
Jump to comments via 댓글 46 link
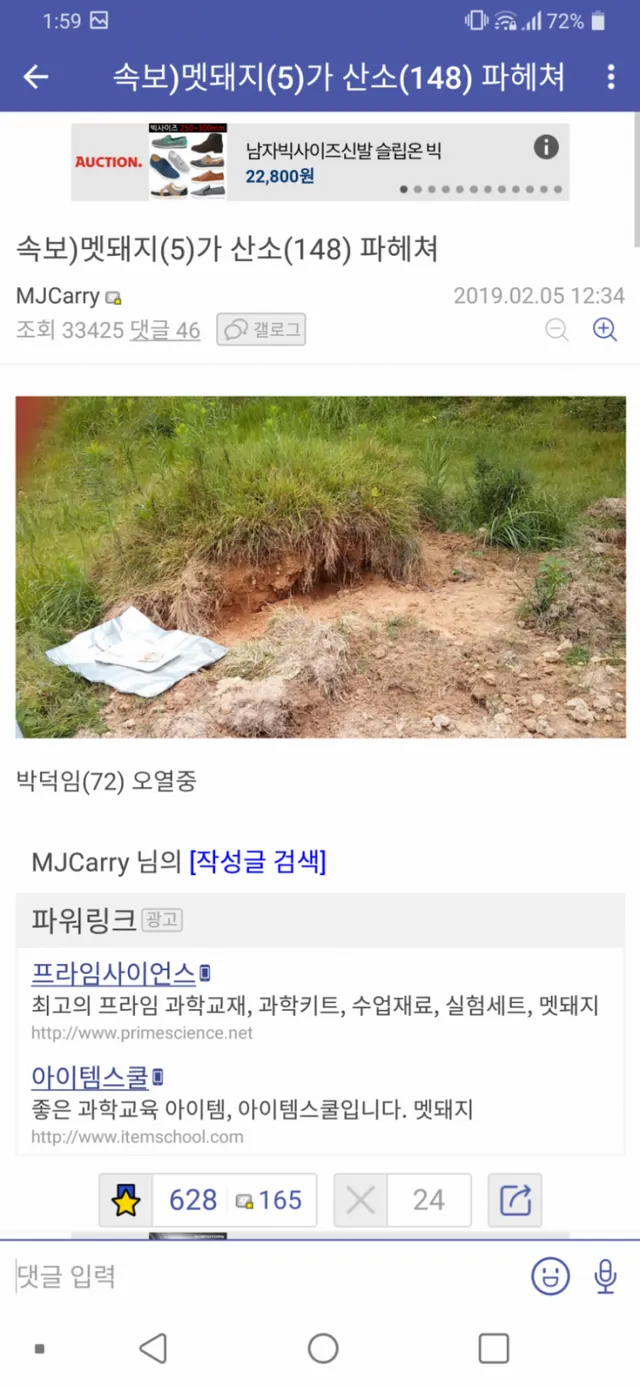165,330
